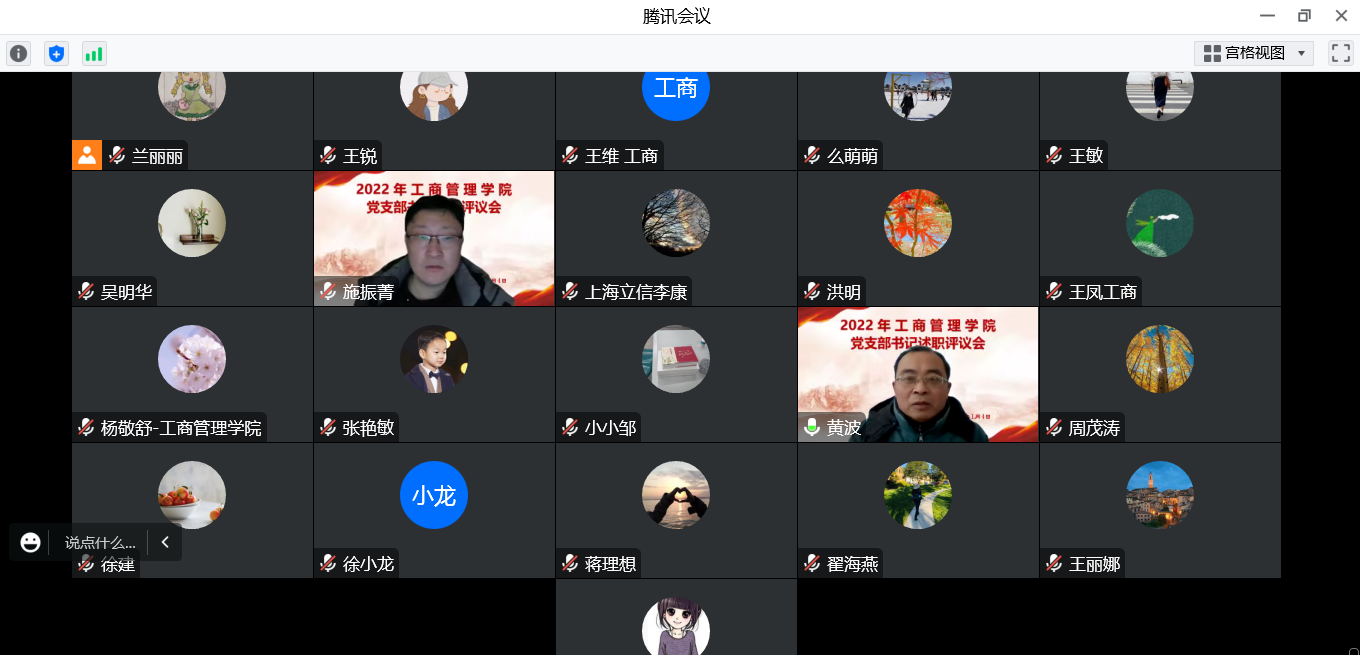Enter fullscreen mode
This screenshot has width=1360, height=655.
coord(1340,53)
